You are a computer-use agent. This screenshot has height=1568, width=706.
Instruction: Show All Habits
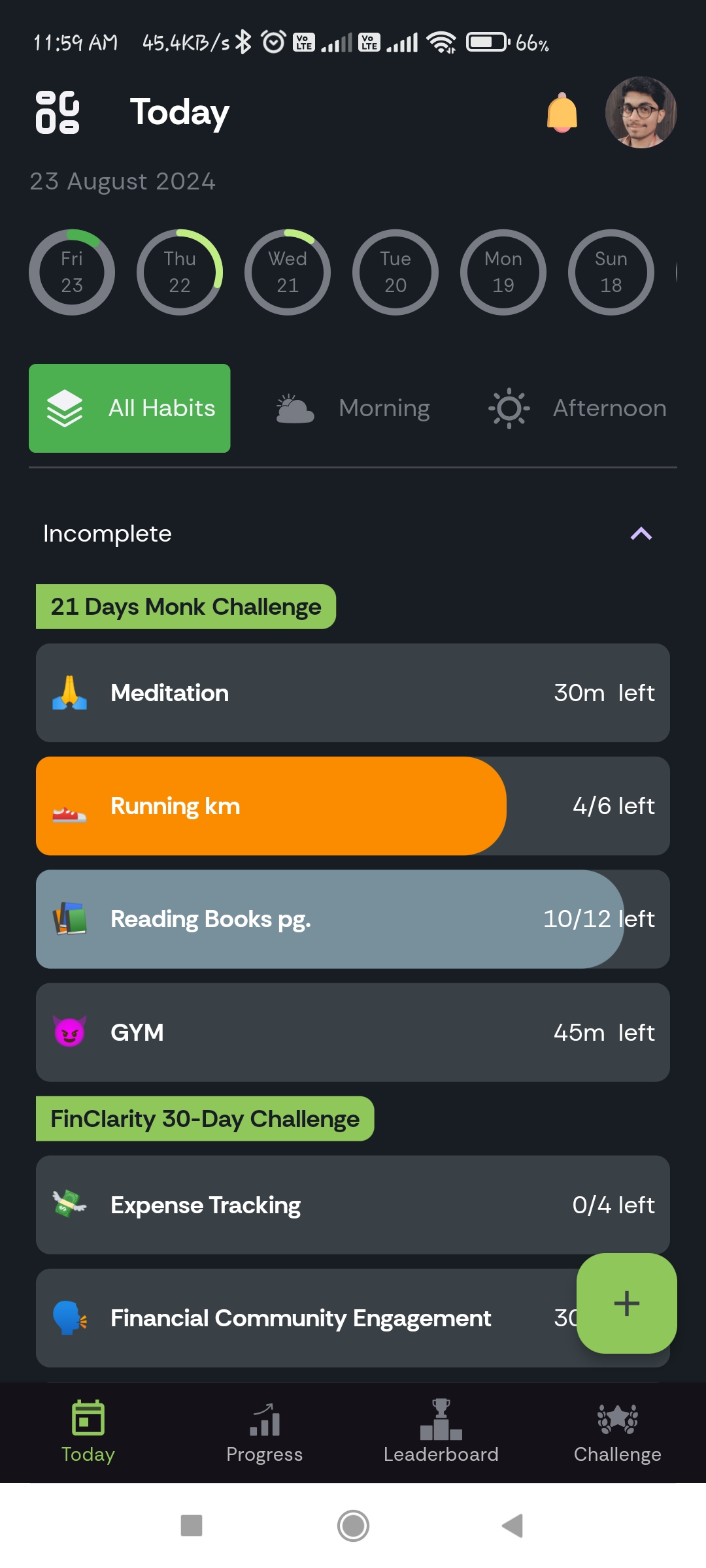coord(129,408)
